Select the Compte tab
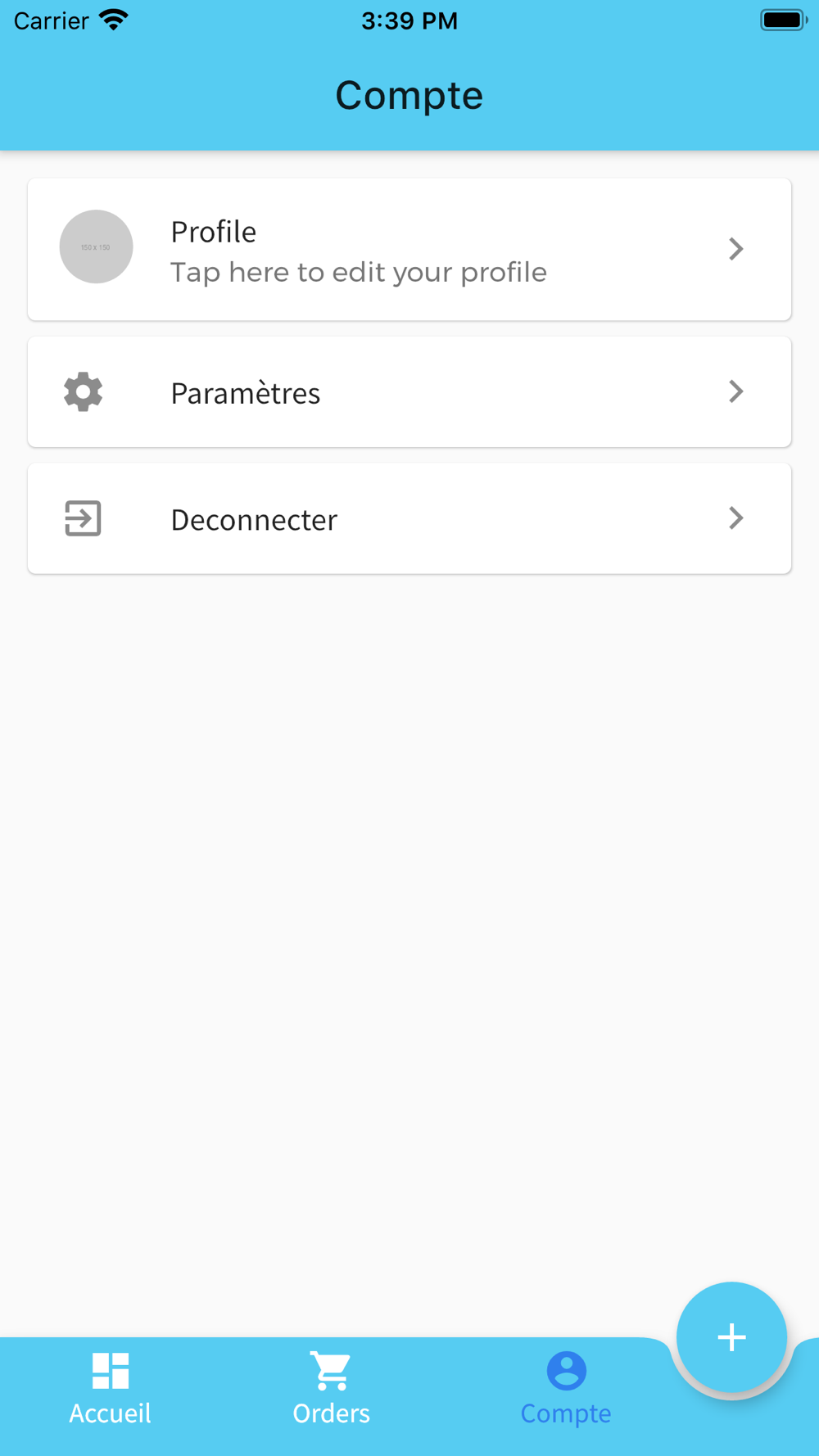 click(566, 1389)
